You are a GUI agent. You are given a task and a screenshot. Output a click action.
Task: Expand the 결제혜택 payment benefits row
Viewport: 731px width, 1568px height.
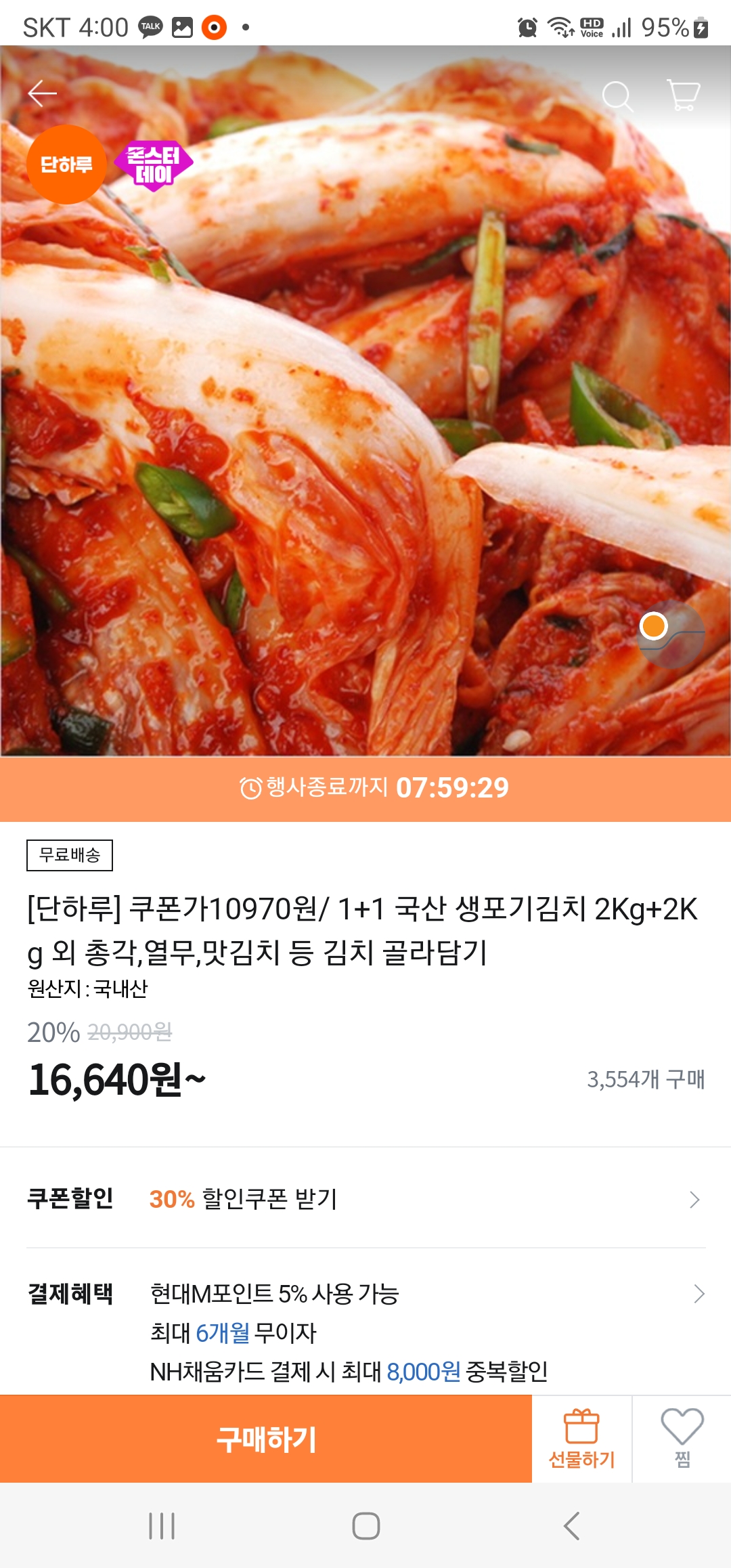699,1294
